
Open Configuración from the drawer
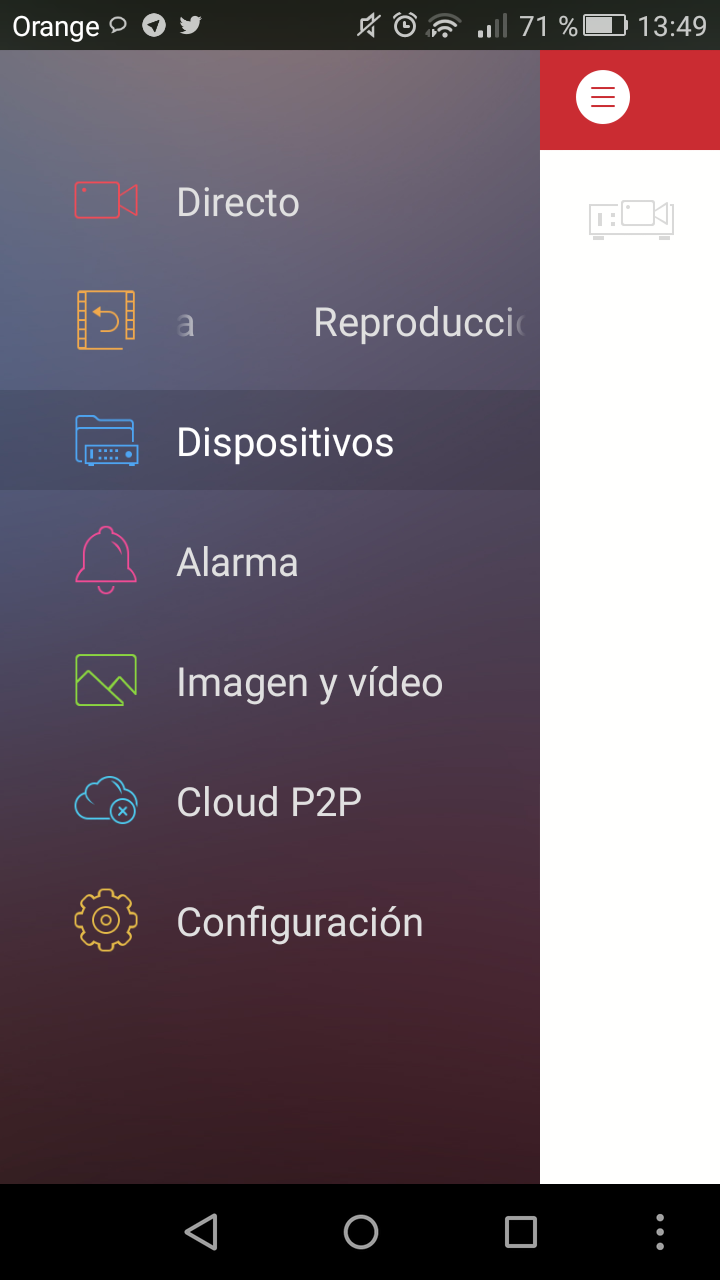[x=299, y=922]
